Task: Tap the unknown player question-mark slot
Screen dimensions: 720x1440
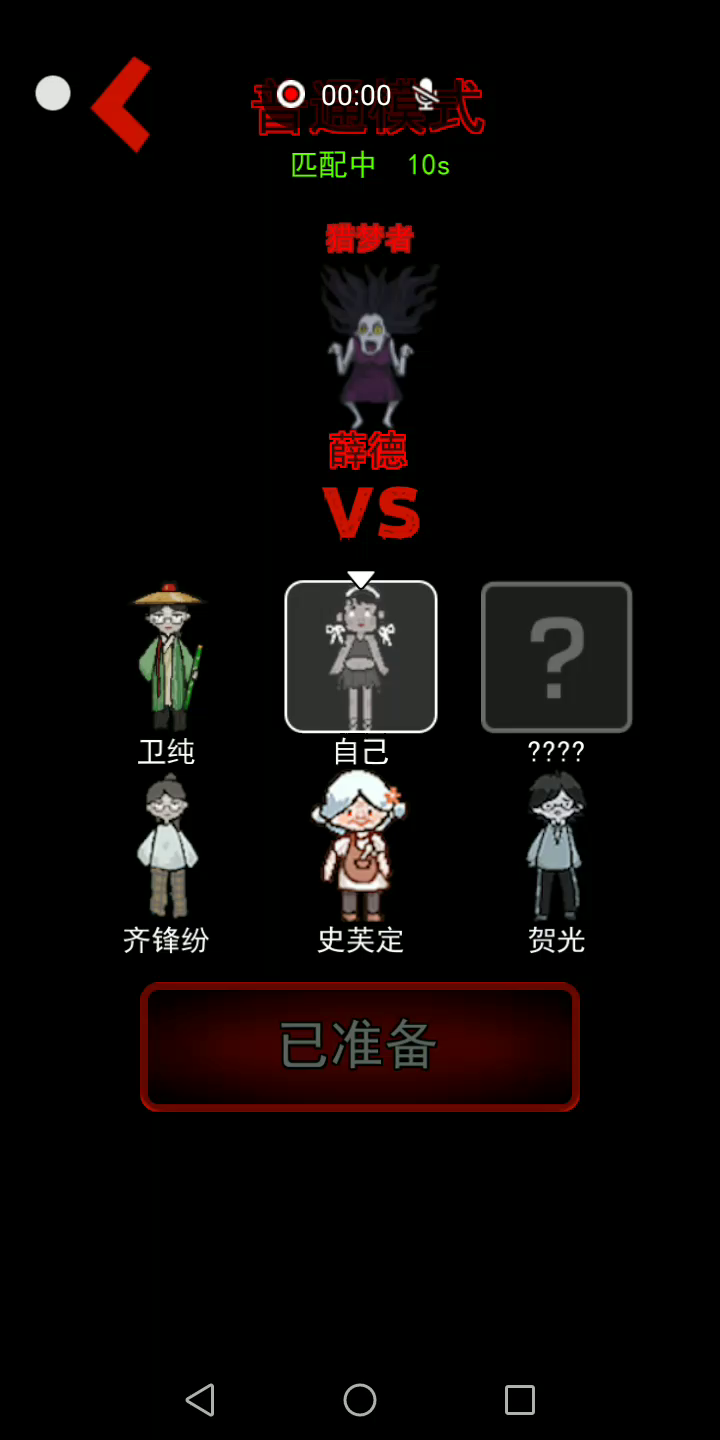Action: pyautogui.click(x=557, y=657)
